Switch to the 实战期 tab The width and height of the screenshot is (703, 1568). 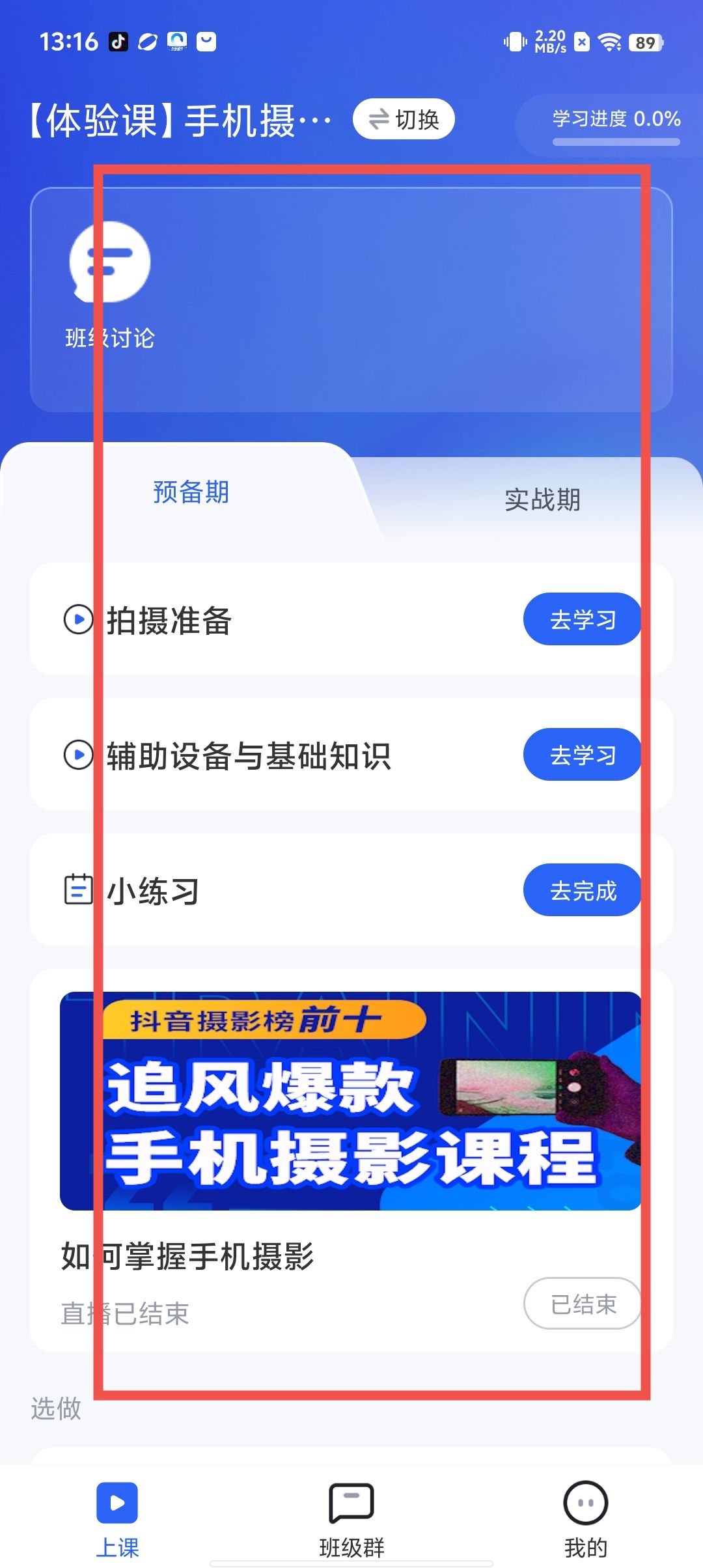(x=542, y=500)
